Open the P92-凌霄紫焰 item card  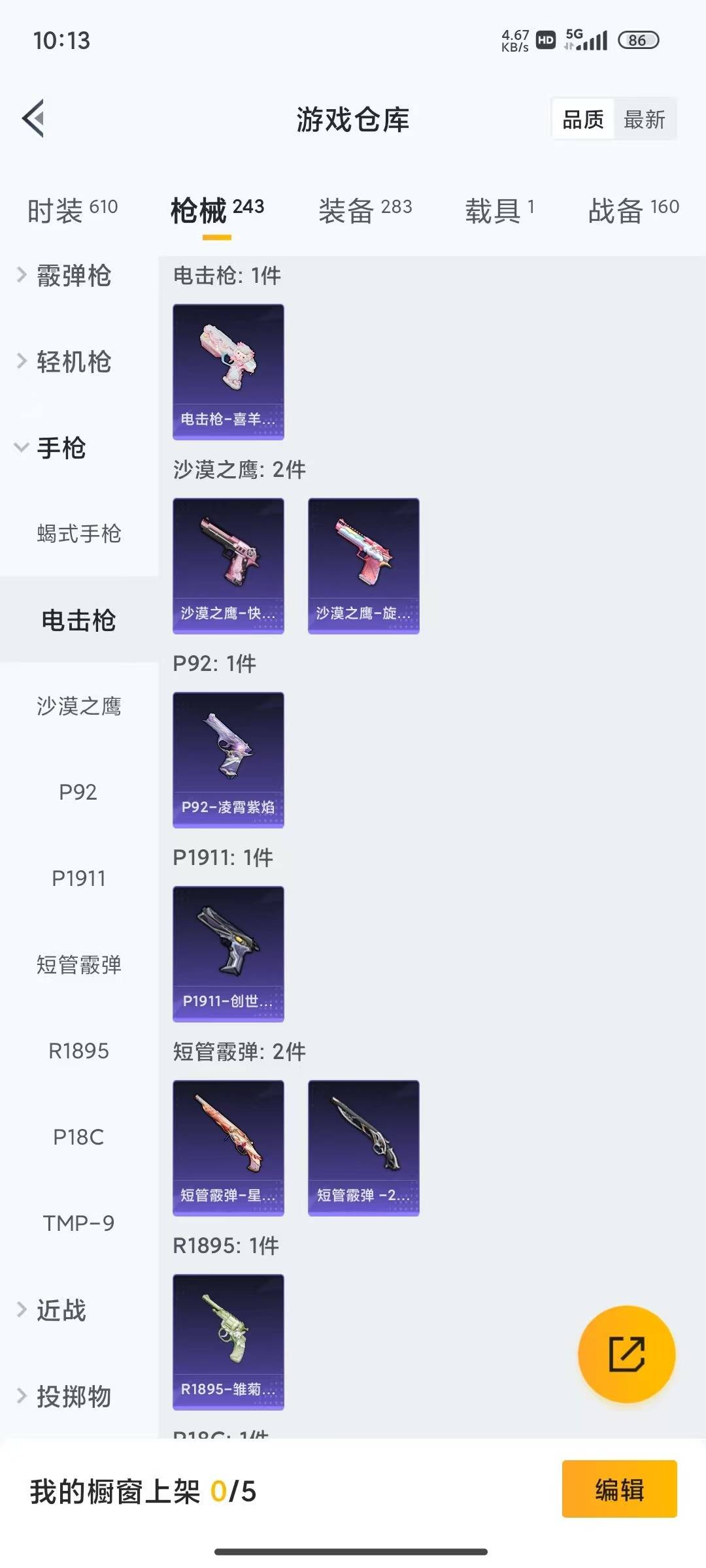[228, 758]
